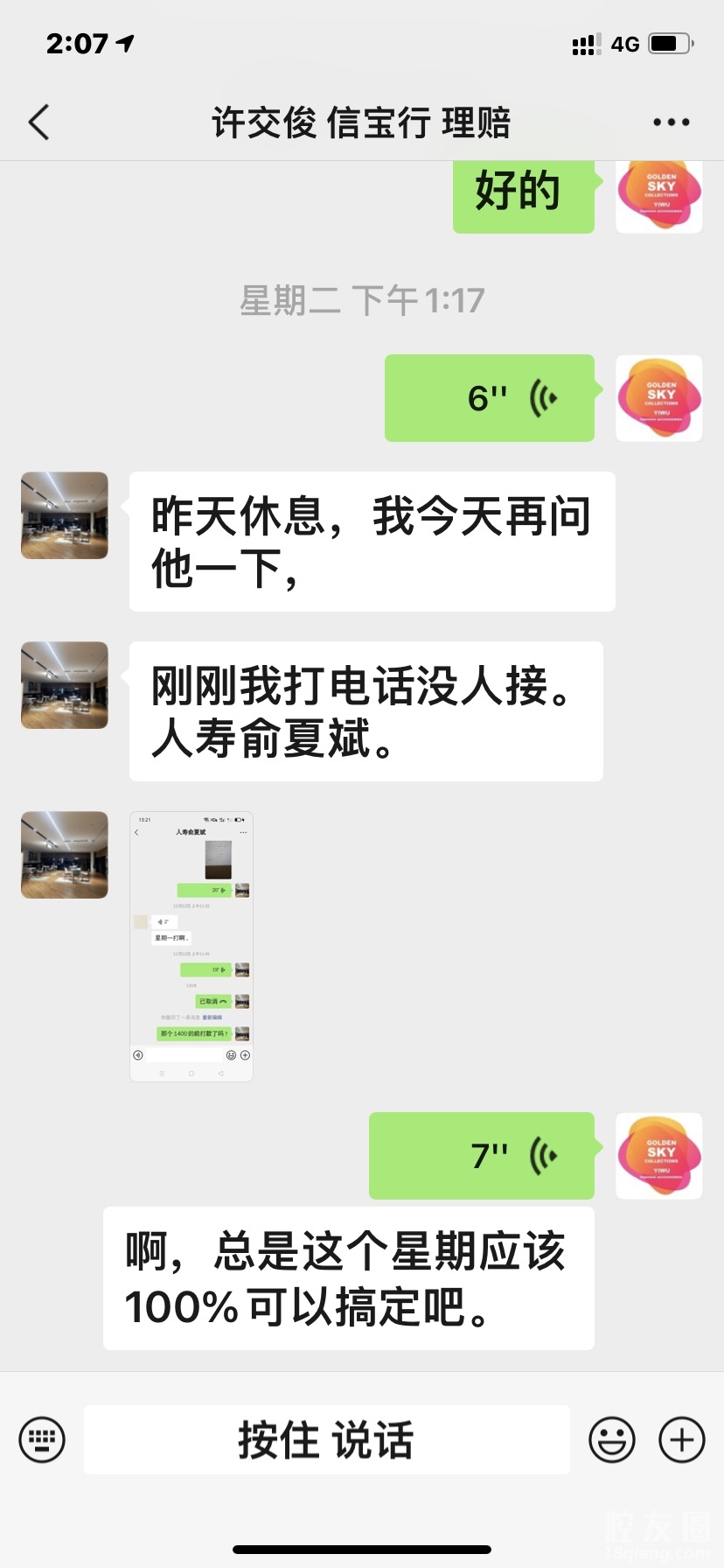This screenshot has width=724, height=1568.
Task: Open the plus attachment menu
Action: point(681,1439)
